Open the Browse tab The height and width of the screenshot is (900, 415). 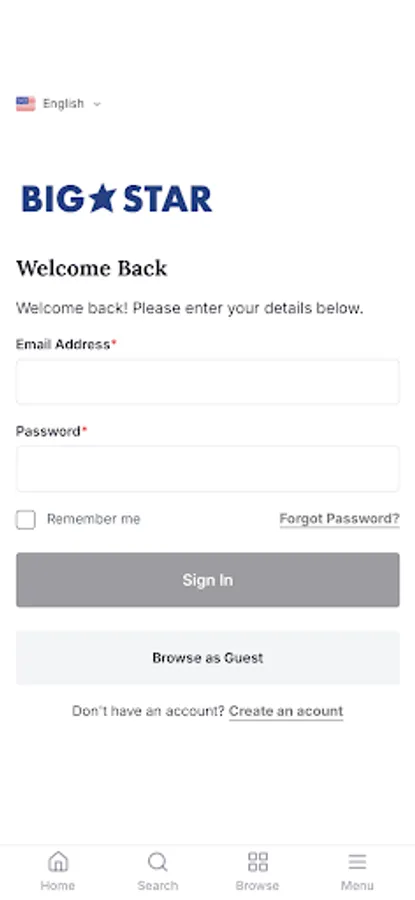[x=257, y=871]
